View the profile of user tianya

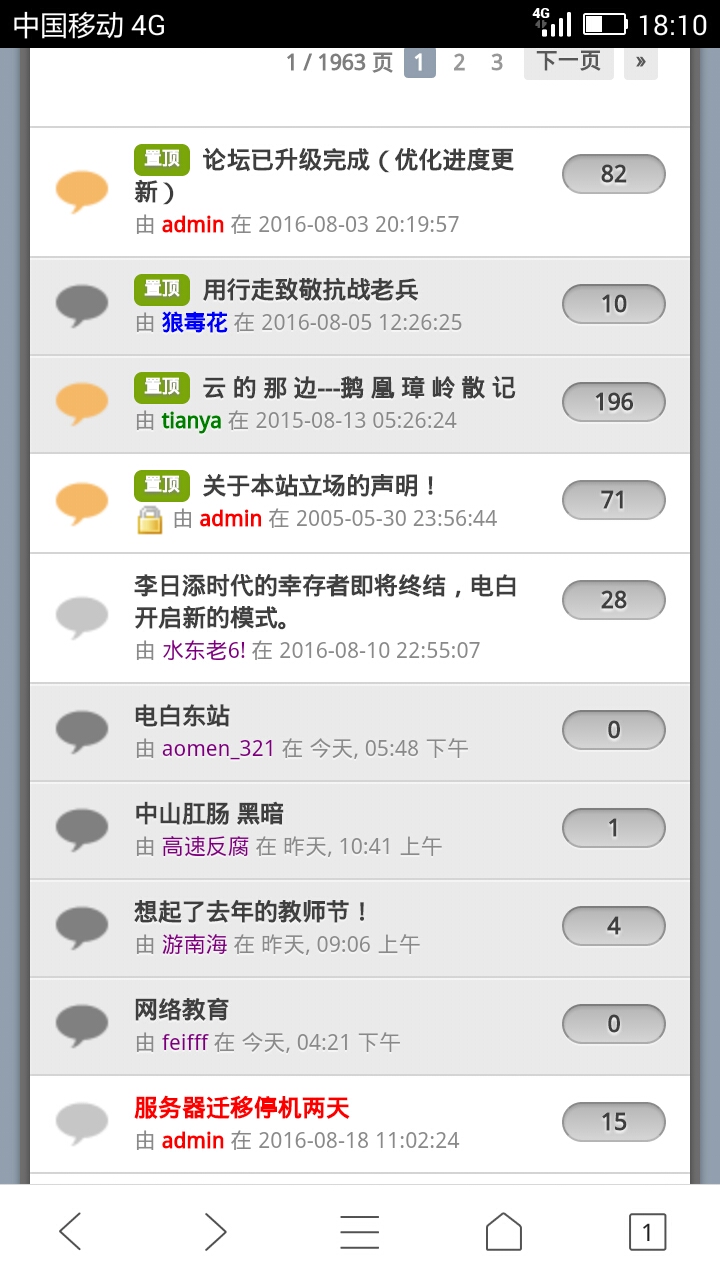click(x=191, y=420)
